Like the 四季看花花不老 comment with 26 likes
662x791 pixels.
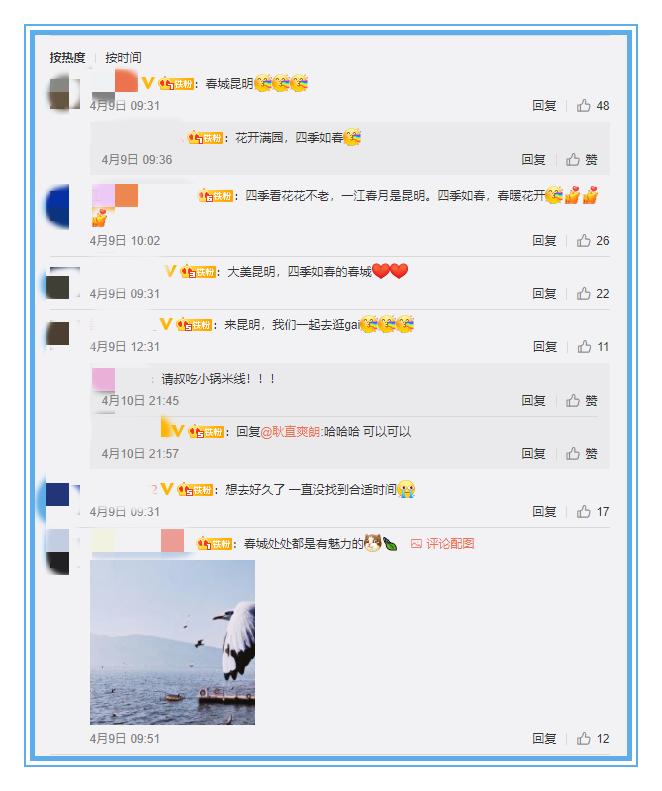593,241
